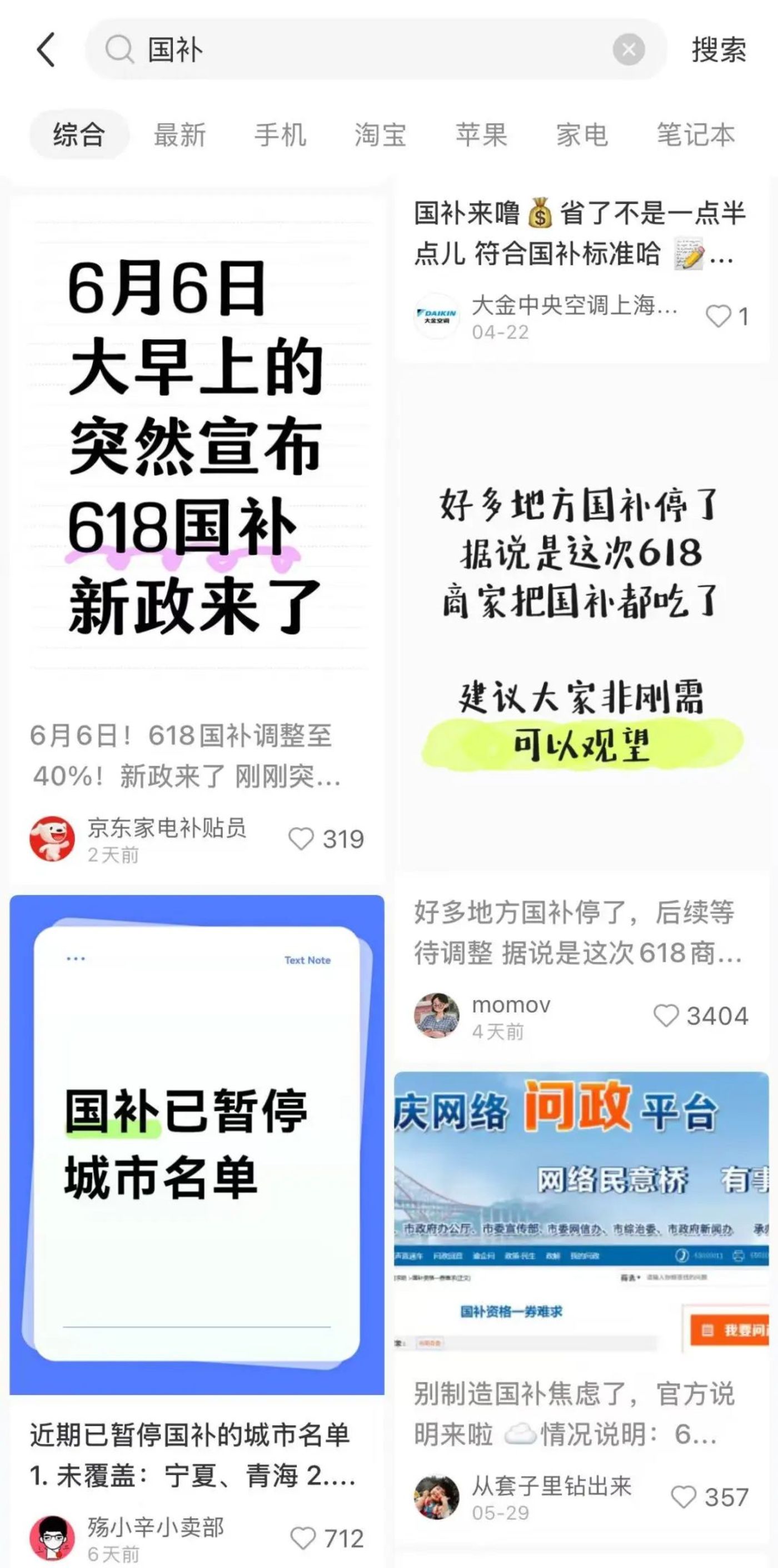Open the post 6月6日 618国补新政来了
Viewport: 778px width, 1568px height.
coord(196,448)
